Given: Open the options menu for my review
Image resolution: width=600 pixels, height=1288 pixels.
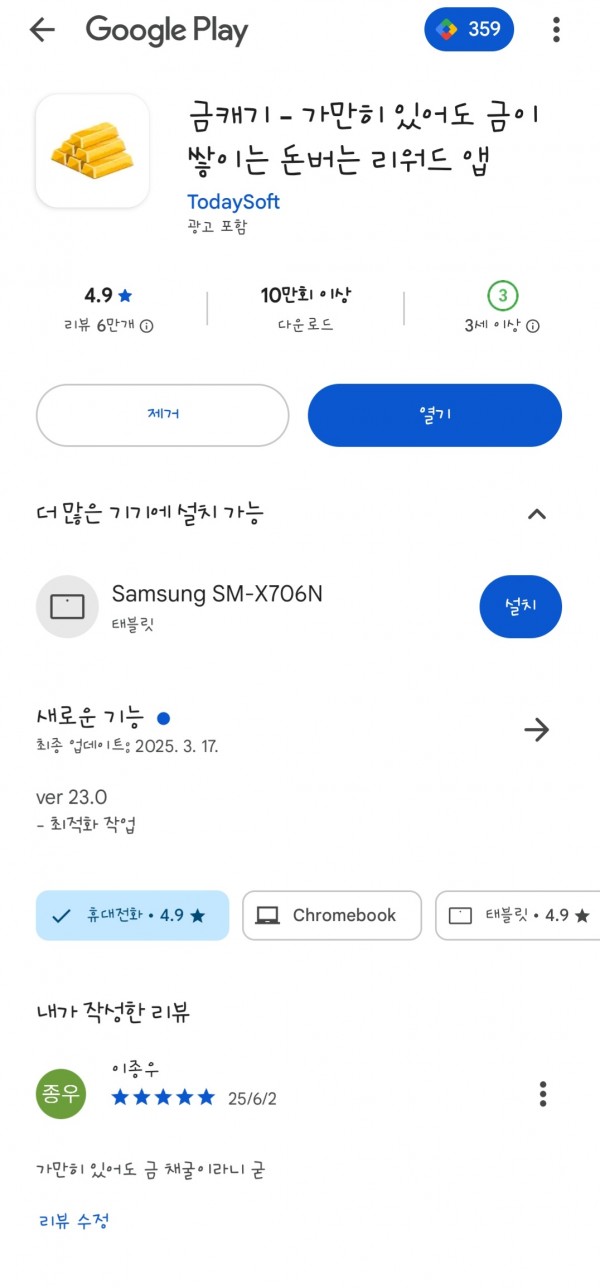Looking at the screenshot, I should pos(543,1094).
